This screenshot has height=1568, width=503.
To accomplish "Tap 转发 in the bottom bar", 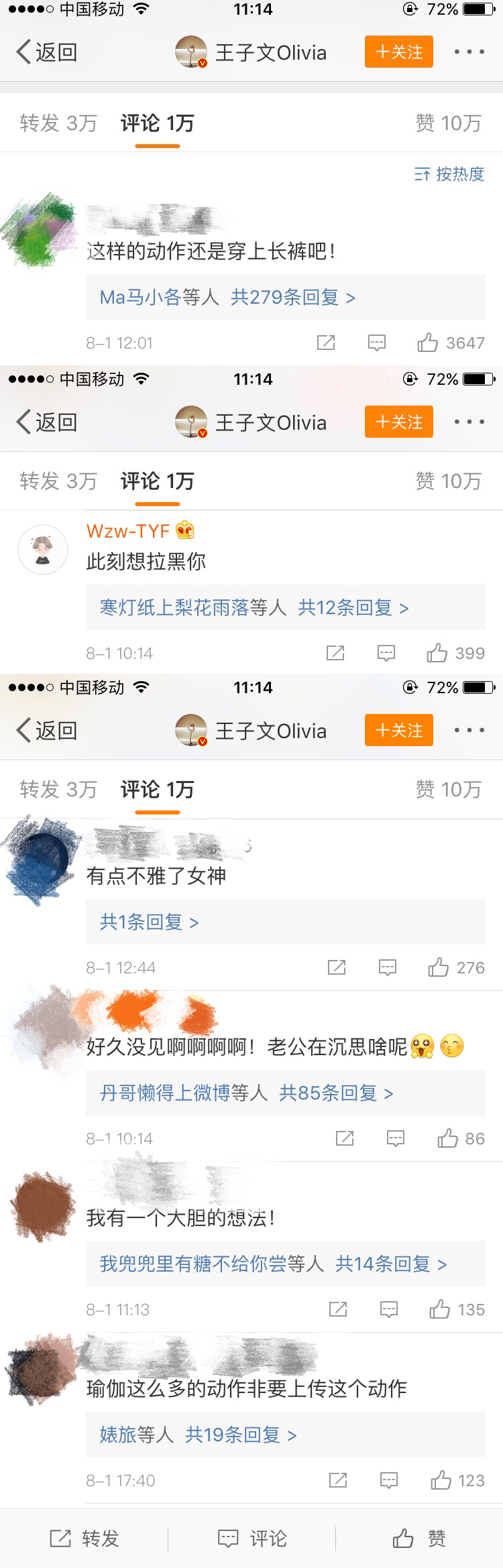I will [85, 1539].
